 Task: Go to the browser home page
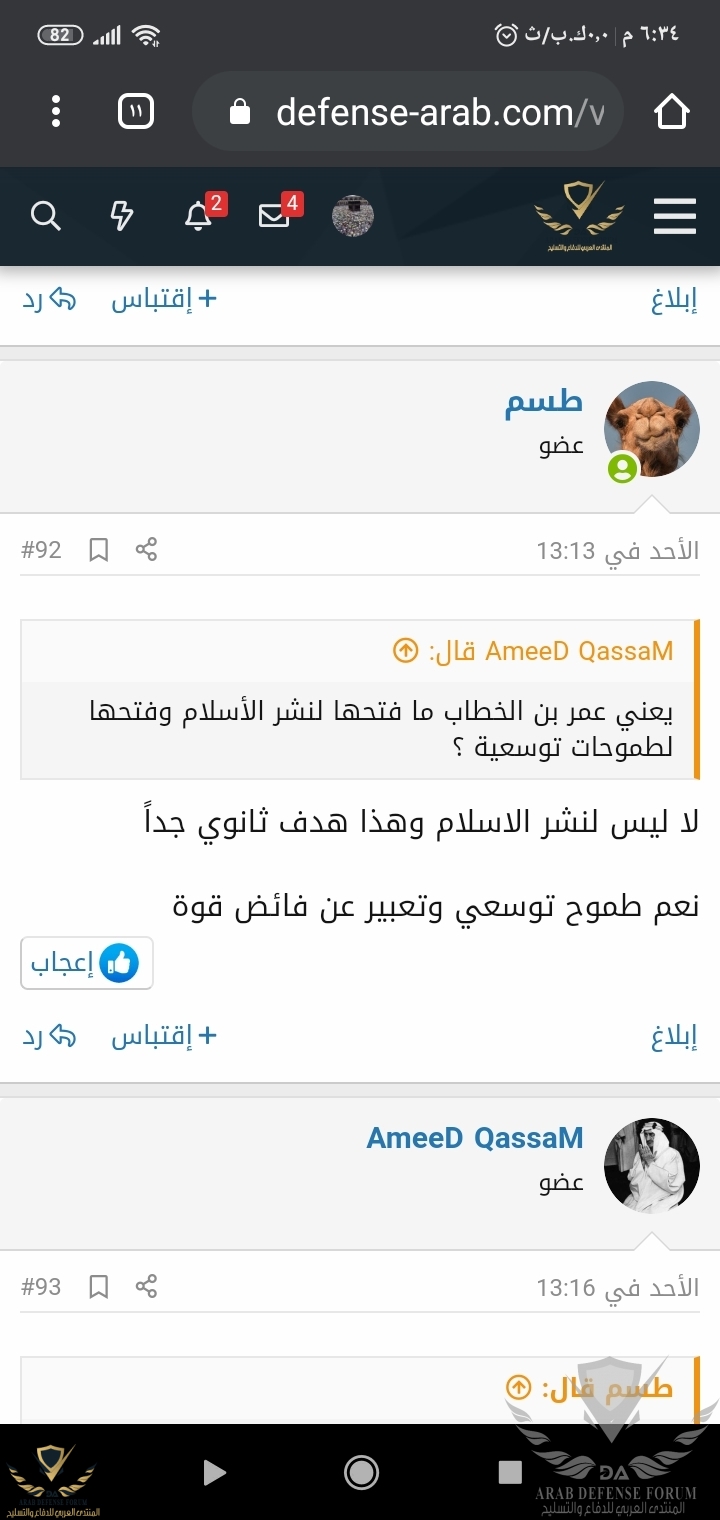pyautogui.click(x=672, y=111)
